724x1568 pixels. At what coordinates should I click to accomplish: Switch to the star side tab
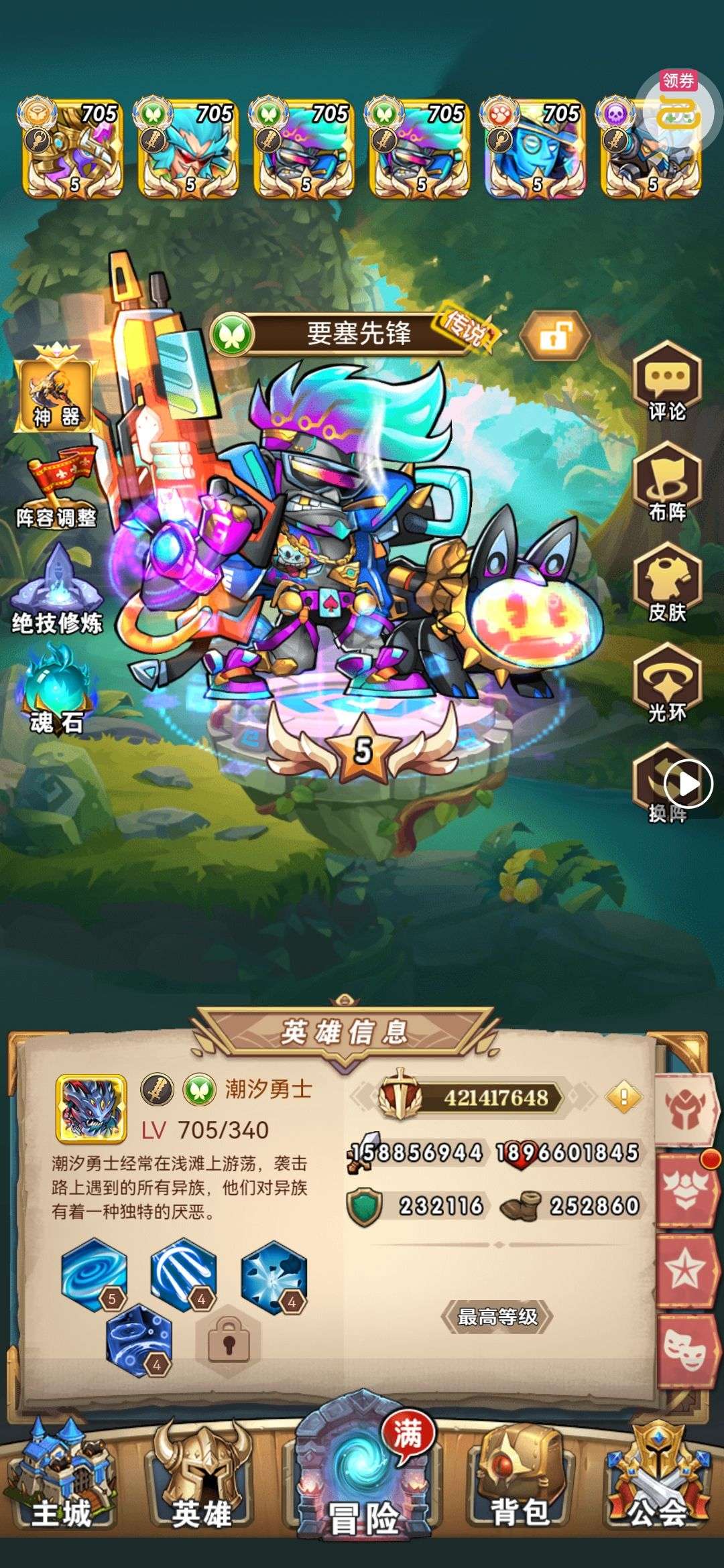pyautogui.click(x=685, y=1270)
